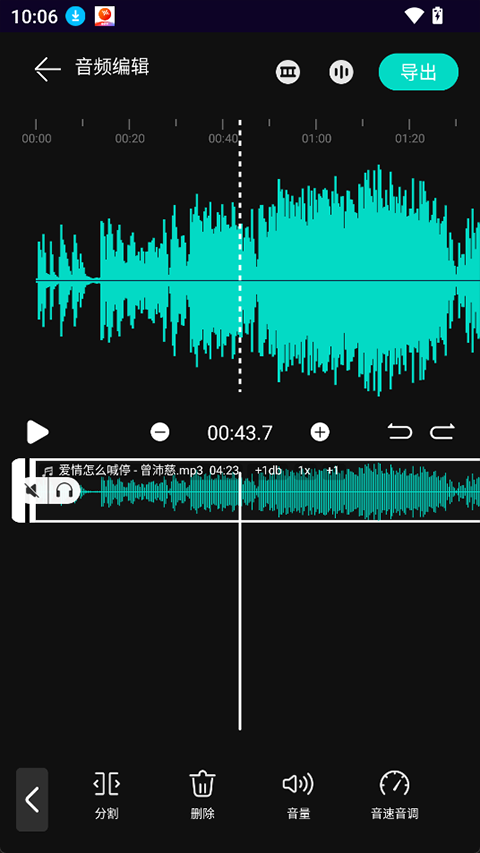Open the video frame icon in top bar
The width and height of the screenshot is (480, 853).
point(288,72)
